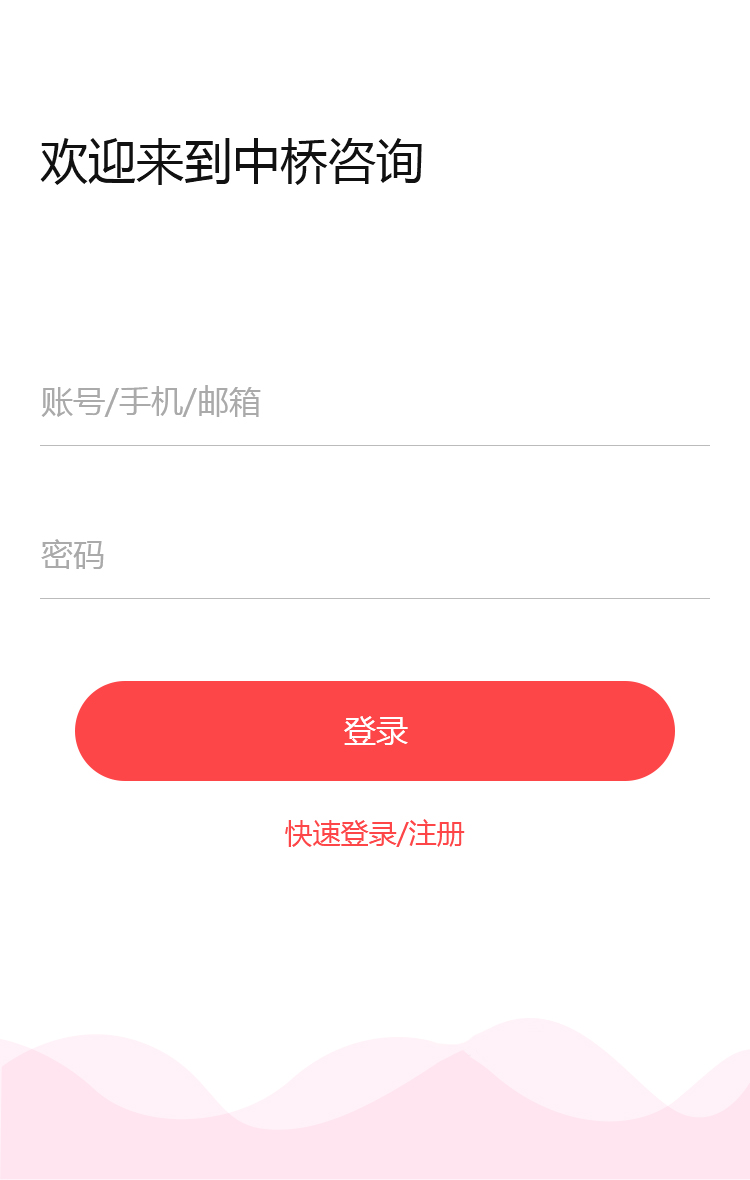Tap the red 登录 button
The image size is (750, 1180).
click(375, 731)
